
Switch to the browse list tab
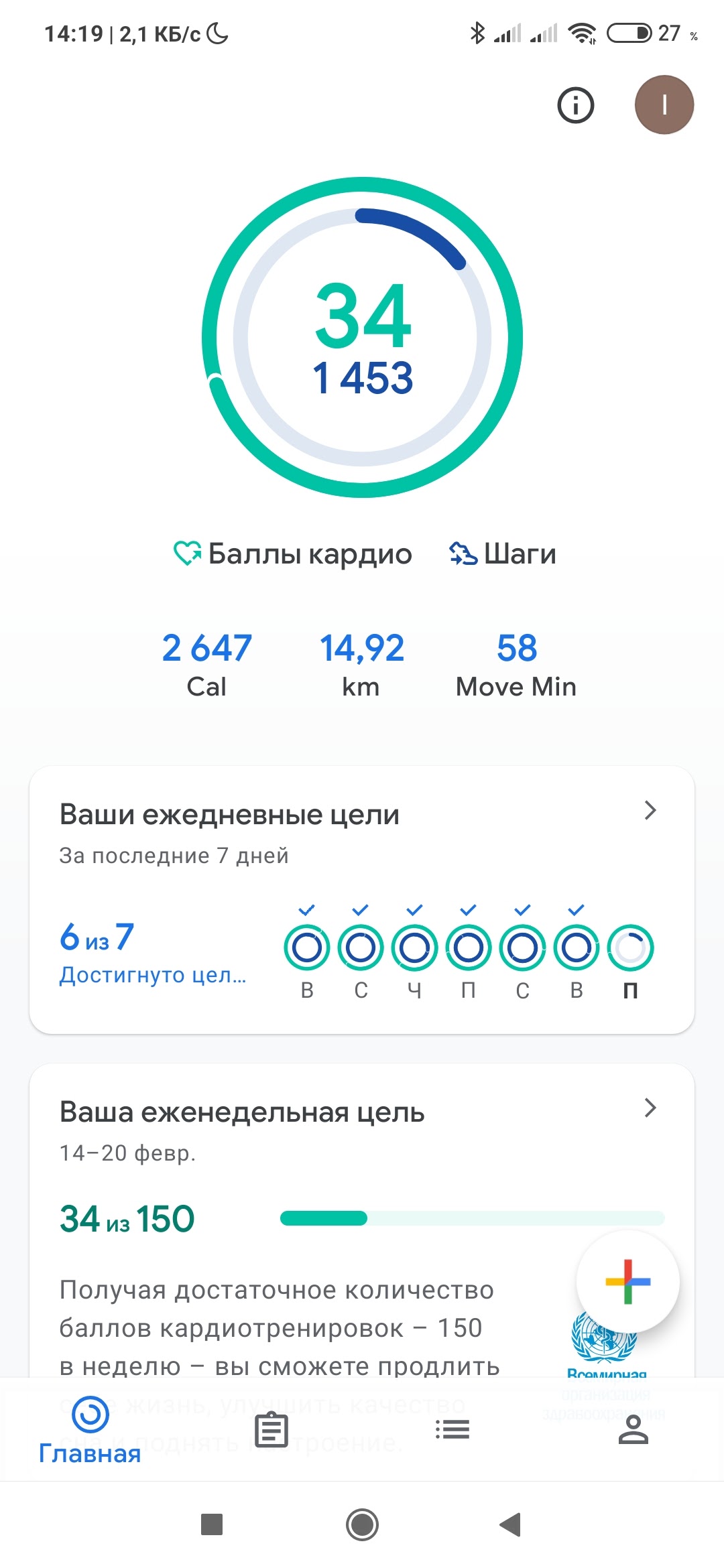pyautogui.click(x=452, y=1430)
